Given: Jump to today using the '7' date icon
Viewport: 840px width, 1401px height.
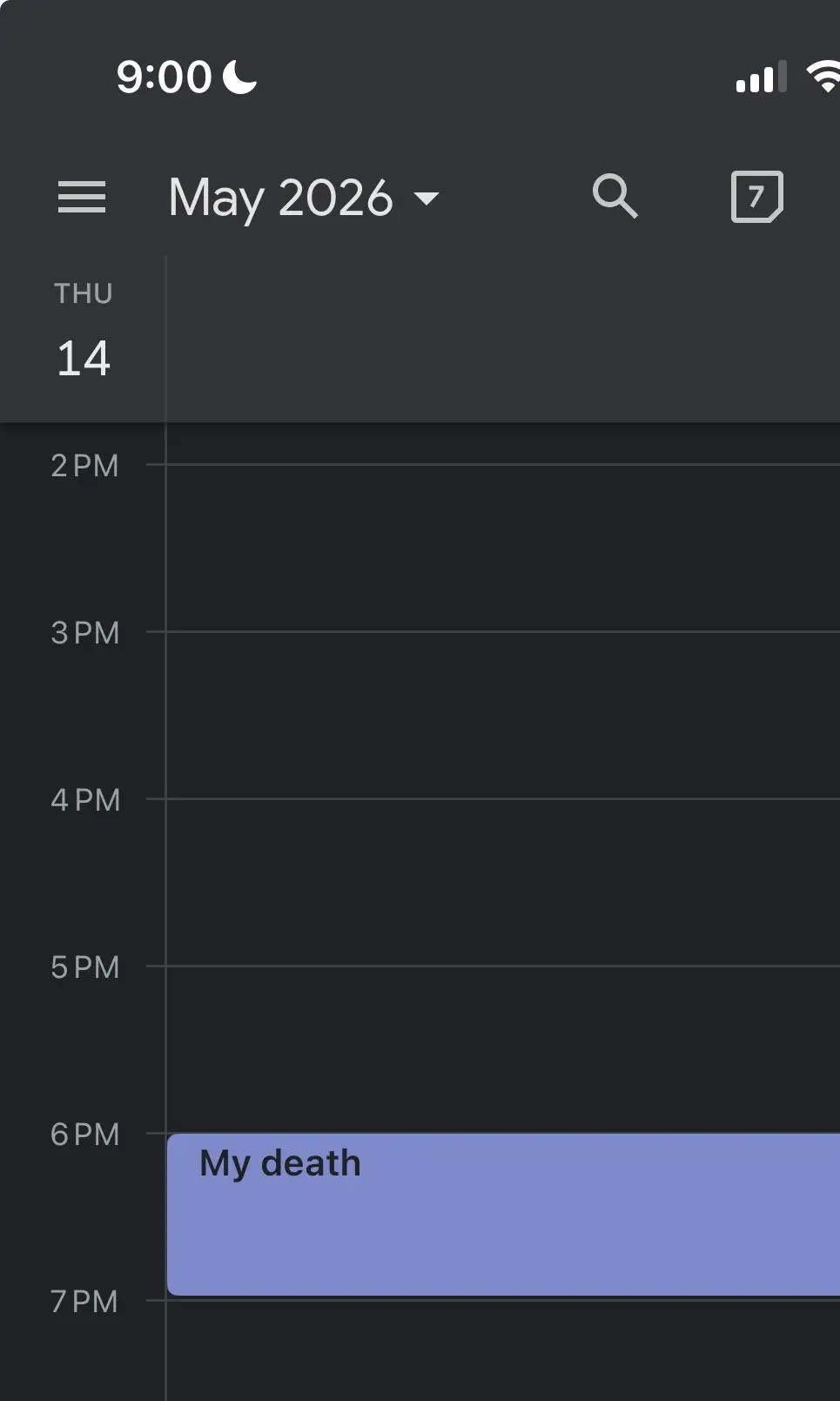Looking at the screenshot, I should [x=756, y=196].
